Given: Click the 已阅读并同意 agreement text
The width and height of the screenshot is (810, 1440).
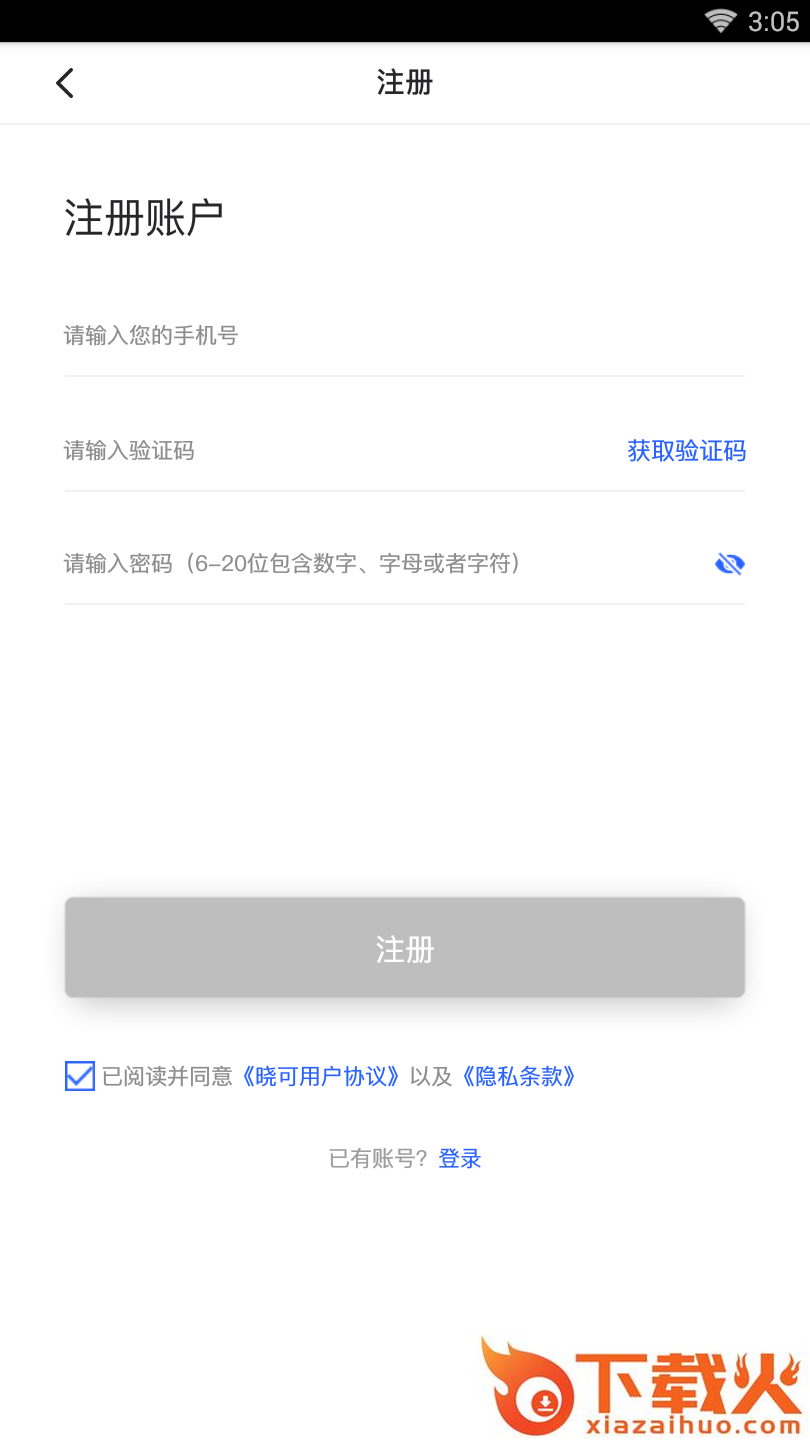Looking at the screenshot, I should (168, 1076).
